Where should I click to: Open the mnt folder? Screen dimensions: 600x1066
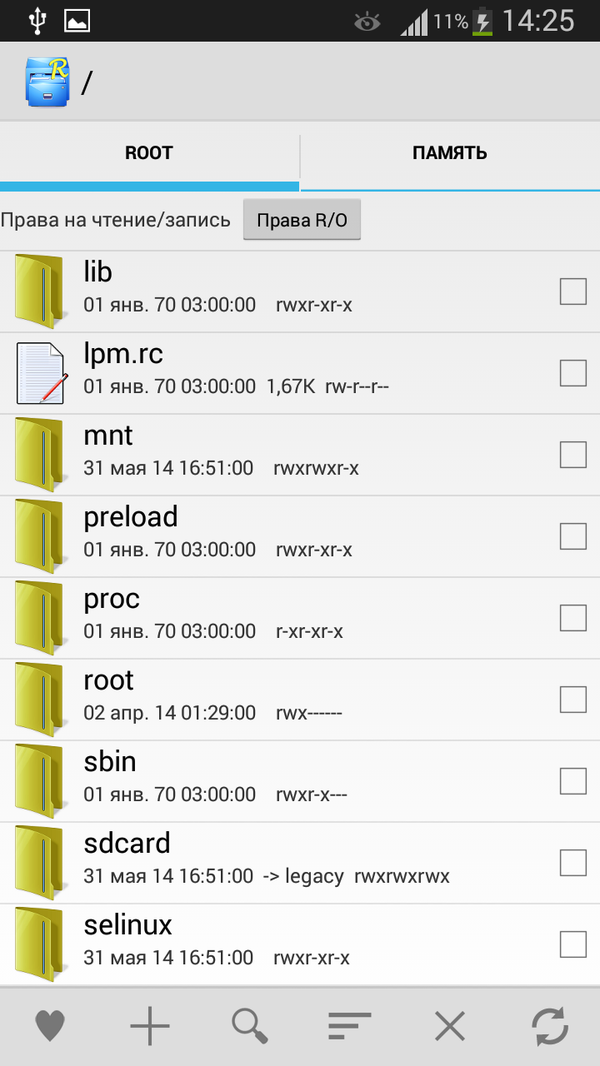(x=108, y=436)
